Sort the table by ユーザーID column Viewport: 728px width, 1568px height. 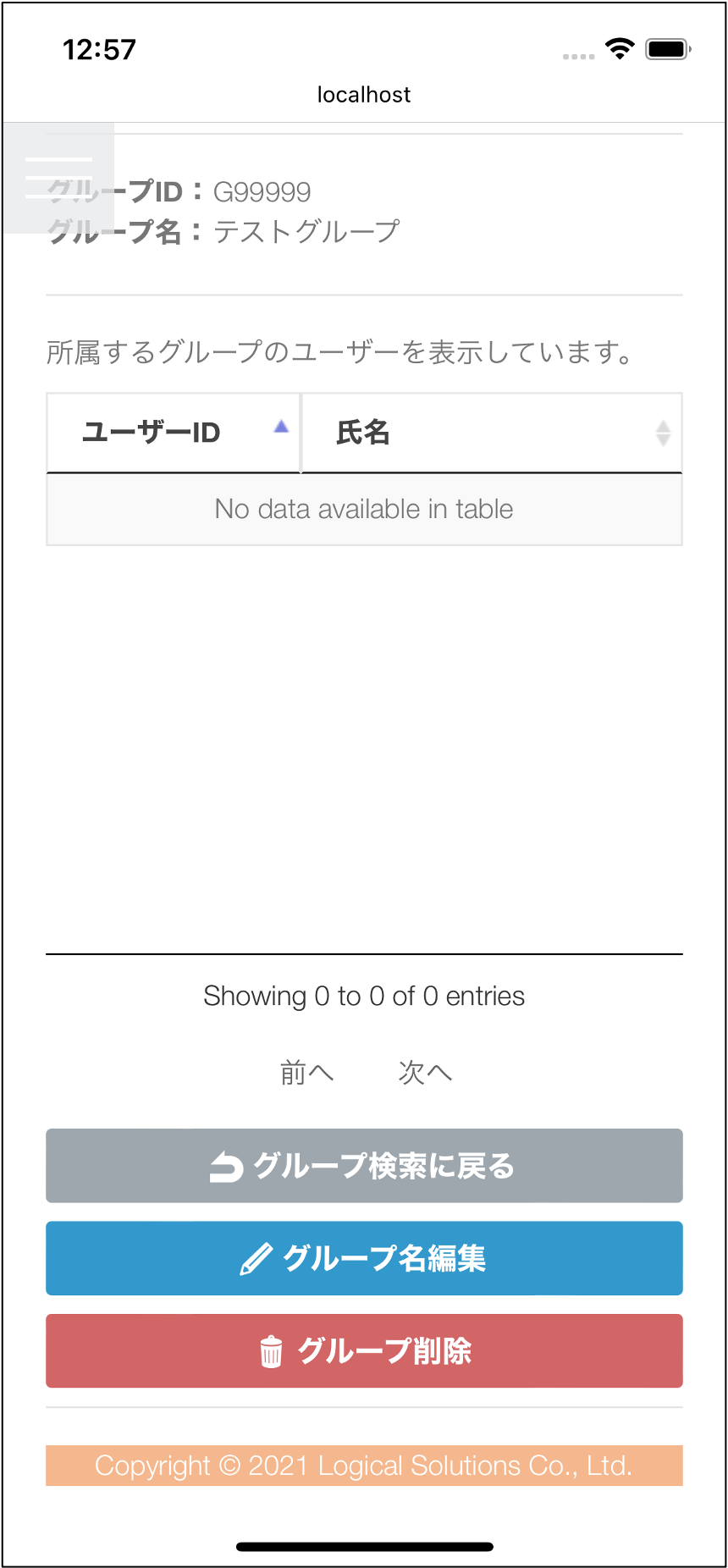pos(174,433)
